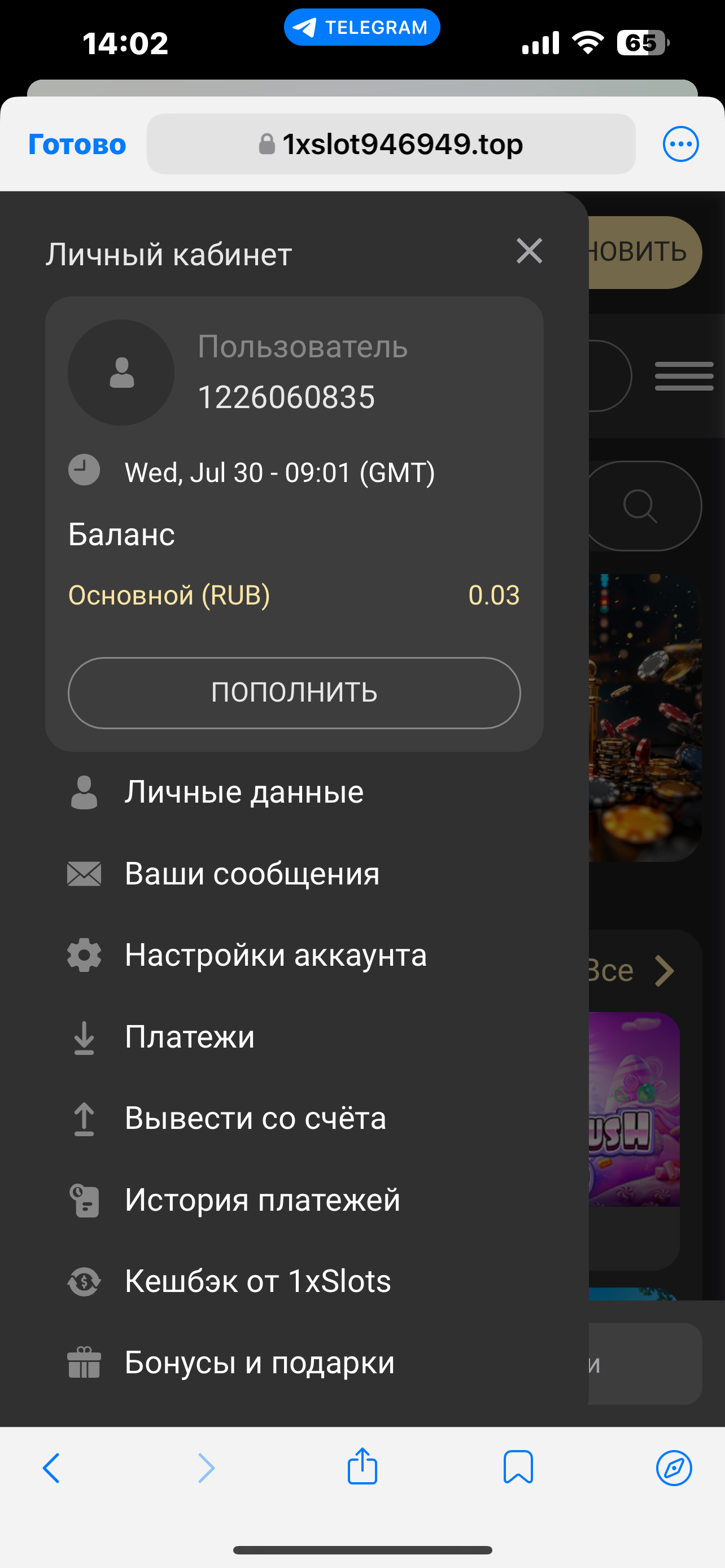View История платежей
725x1568 pixels.
coord(262,1200)
